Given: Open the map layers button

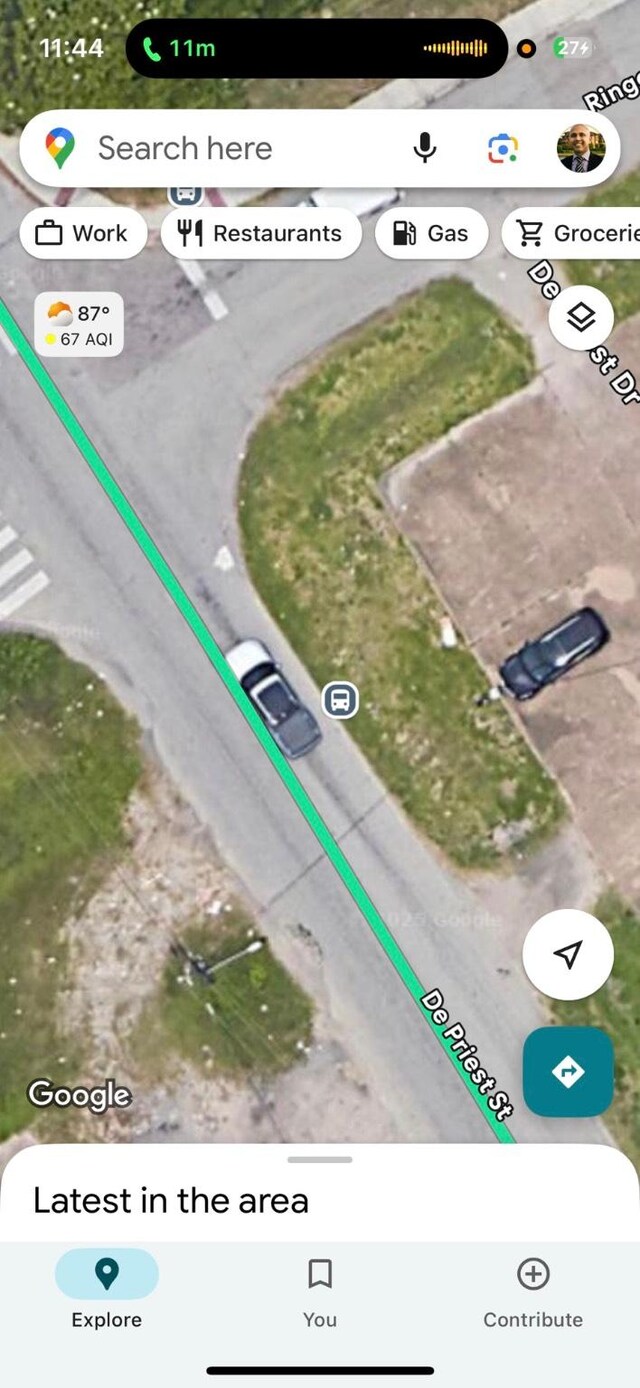Looking at the screenshot, I should [581, 317].
